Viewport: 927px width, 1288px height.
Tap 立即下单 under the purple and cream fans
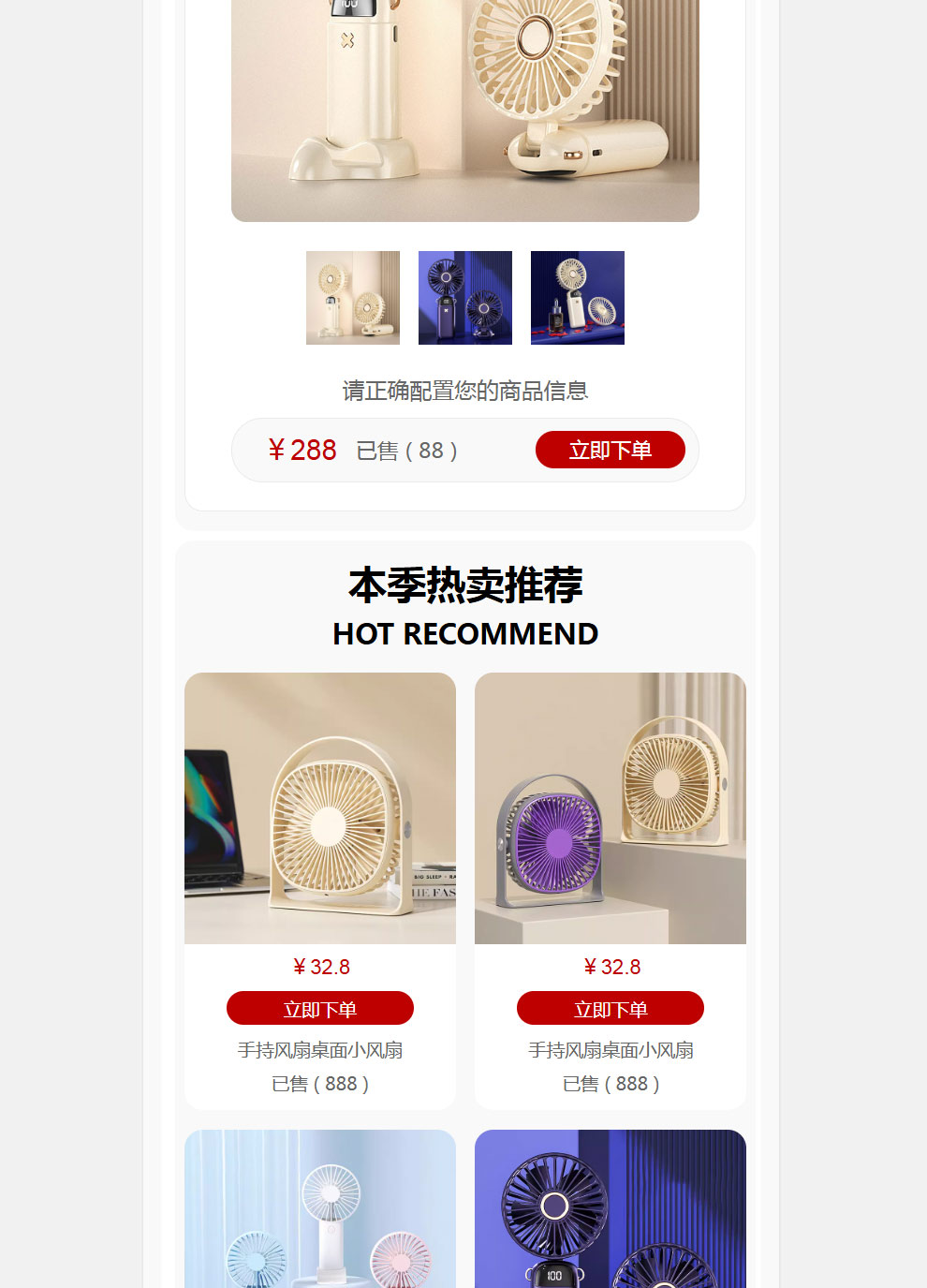point(611,1008)
